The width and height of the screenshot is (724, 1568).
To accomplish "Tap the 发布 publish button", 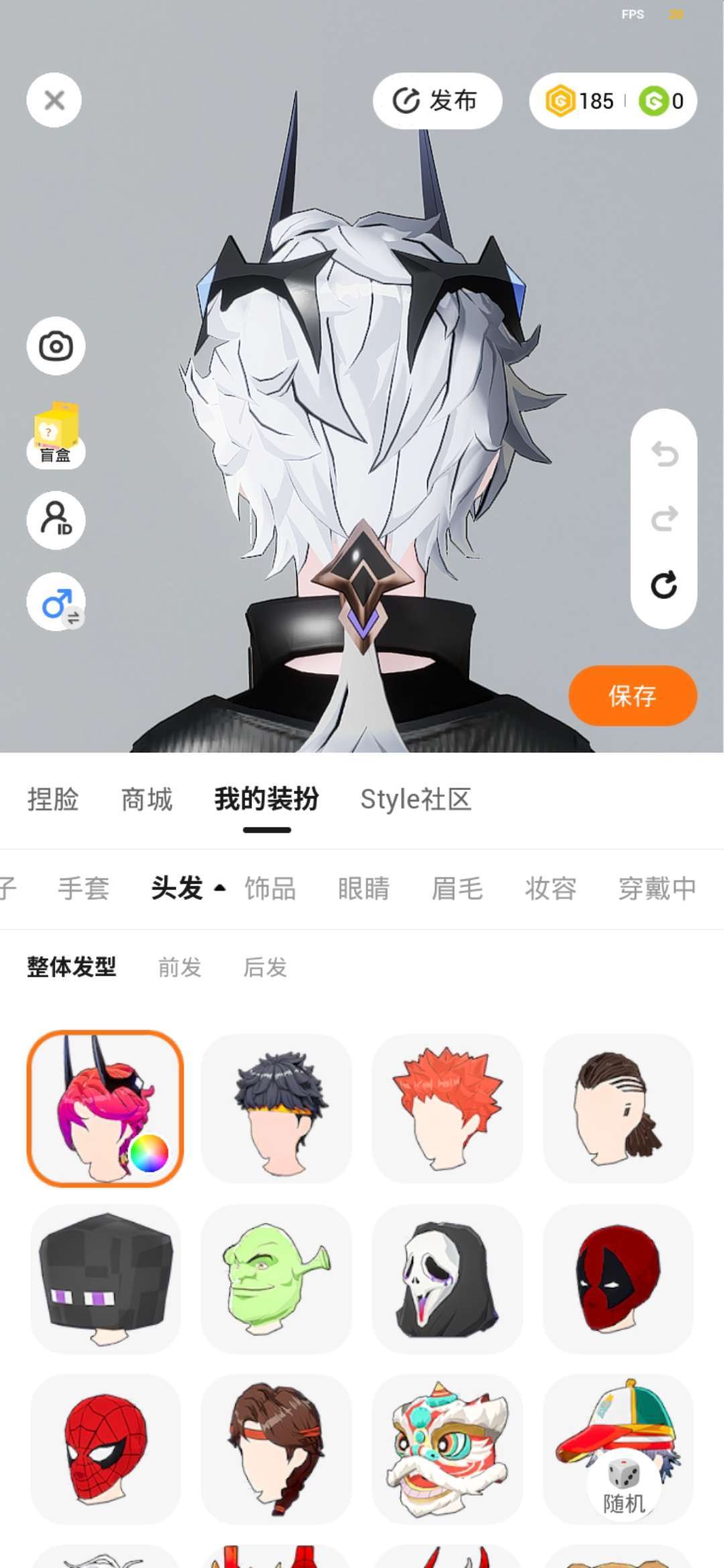I will (x=437, y=101).
